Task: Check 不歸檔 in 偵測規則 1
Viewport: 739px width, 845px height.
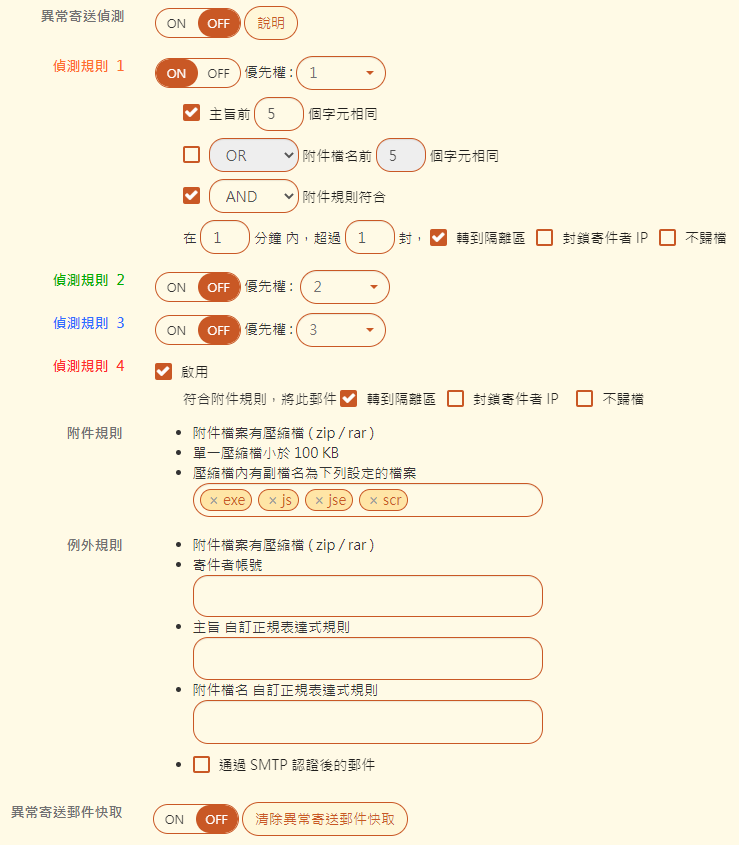Action: point(667,238)
